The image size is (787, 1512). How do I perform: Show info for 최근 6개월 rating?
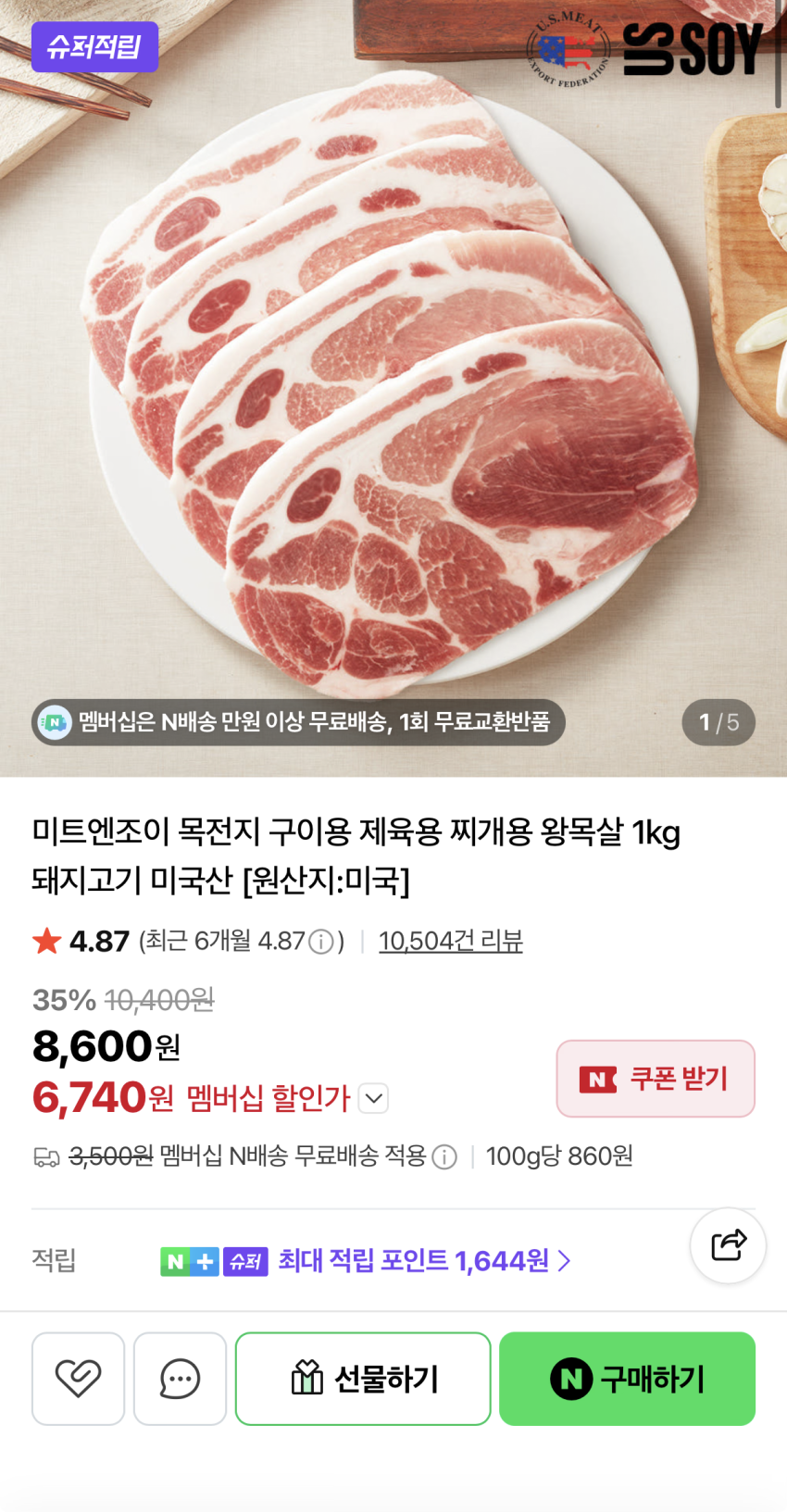click(x=320, y=943)
